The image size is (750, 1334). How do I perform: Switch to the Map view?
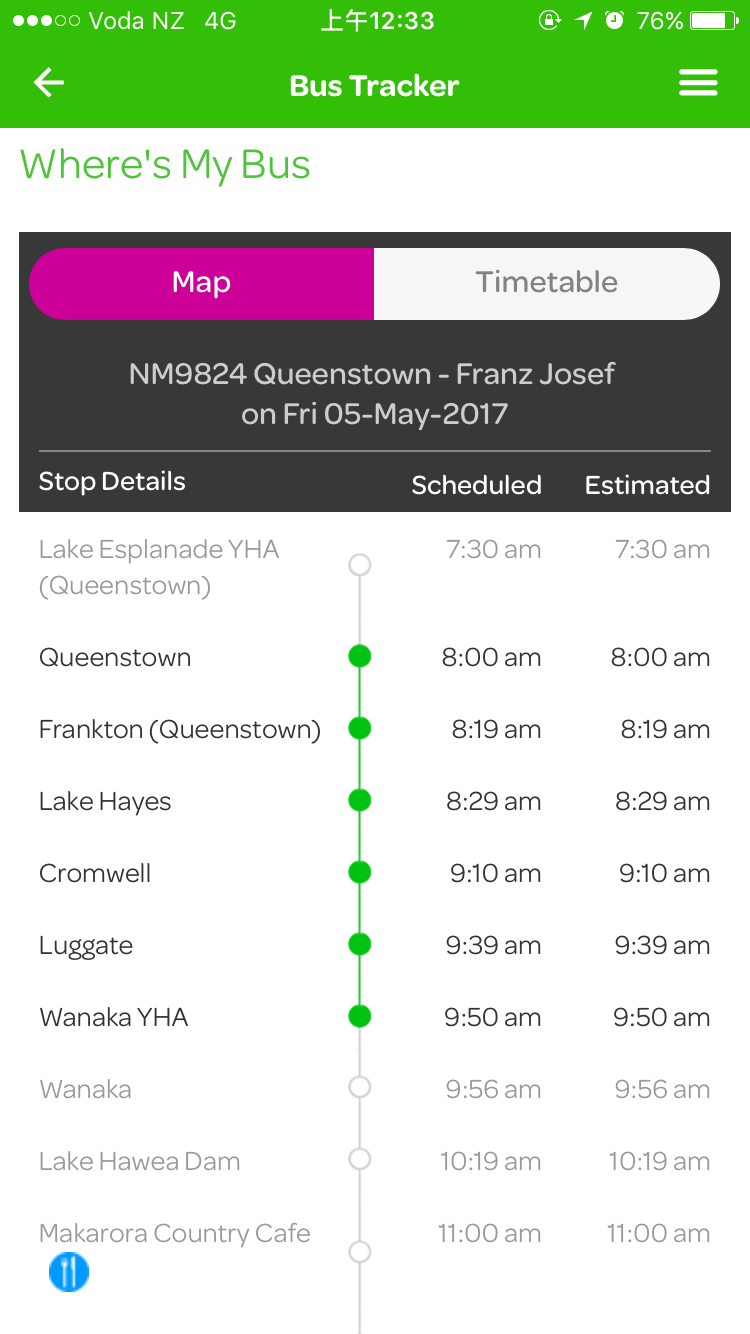(x=201, y=283)
